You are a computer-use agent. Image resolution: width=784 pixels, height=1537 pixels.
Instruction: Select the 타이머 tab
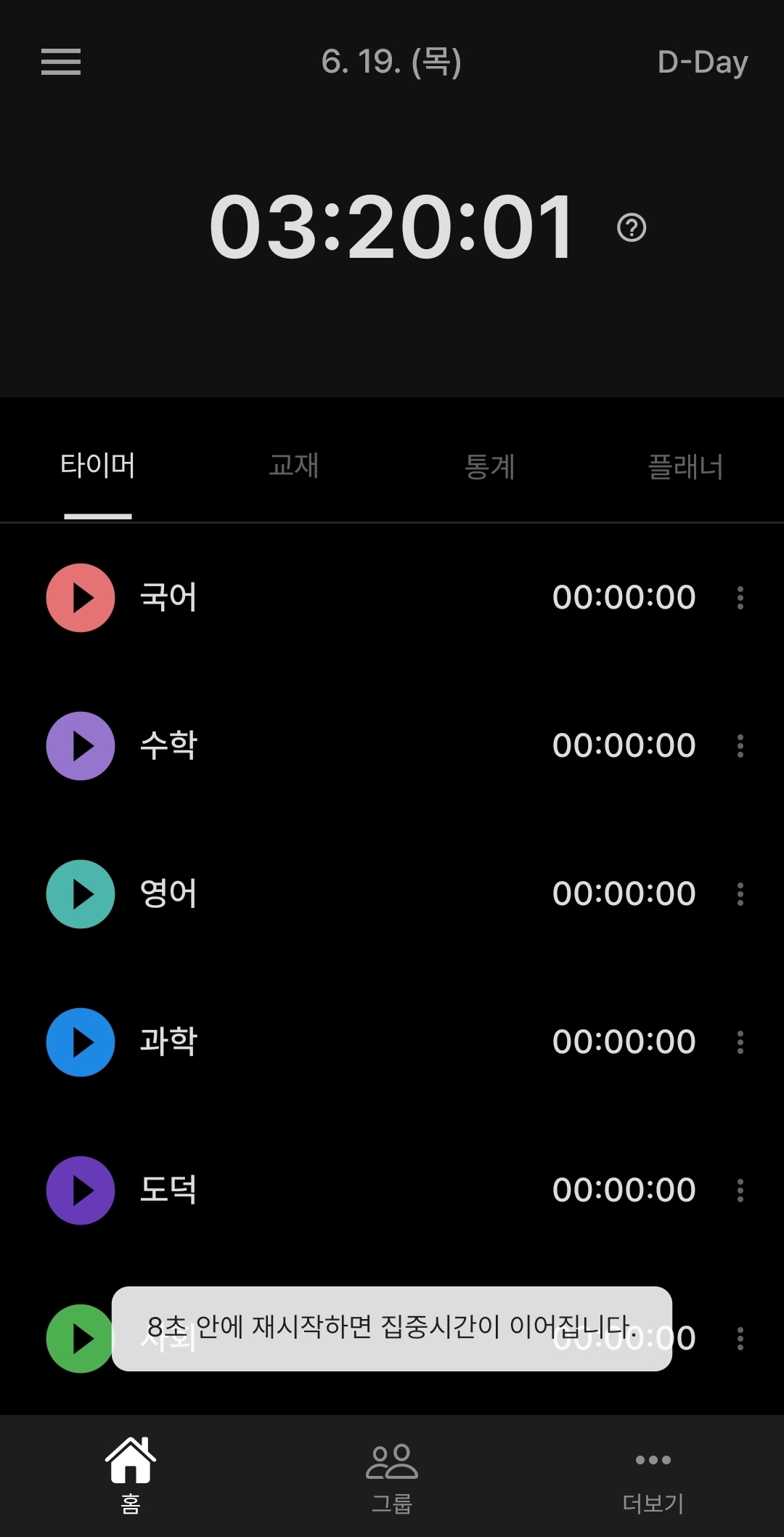click(x=98, y=466)
